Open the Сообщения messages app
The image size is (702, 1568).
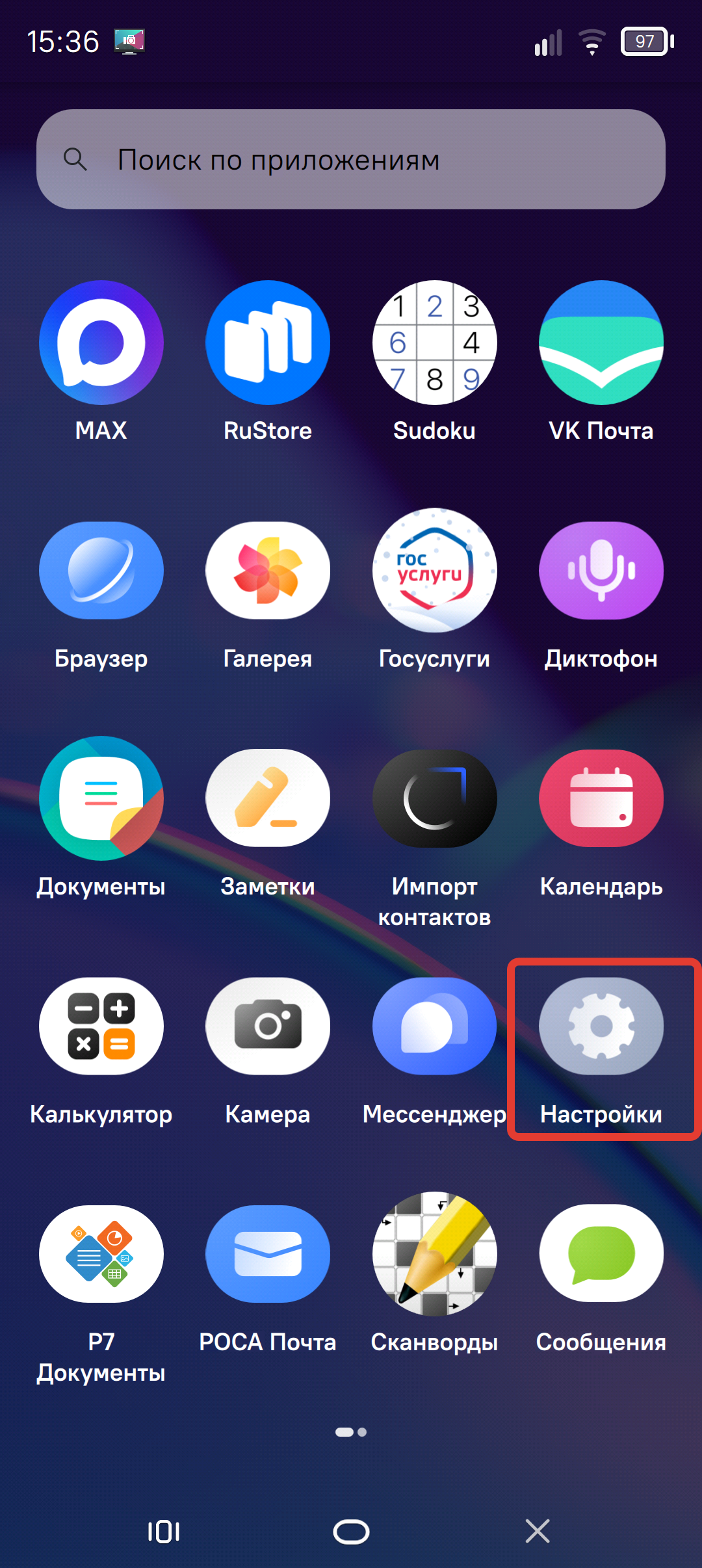point(601,1253)
